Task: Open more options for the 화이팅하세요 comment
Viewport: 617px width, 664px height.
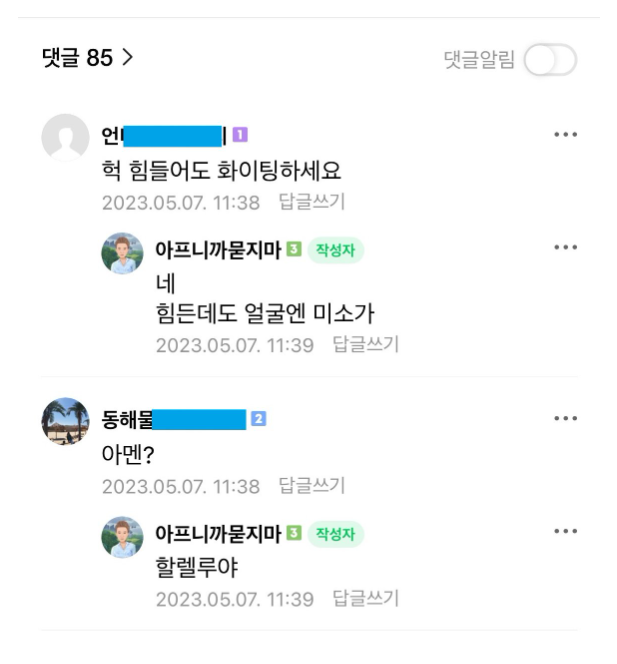Action: click(565, 135)
